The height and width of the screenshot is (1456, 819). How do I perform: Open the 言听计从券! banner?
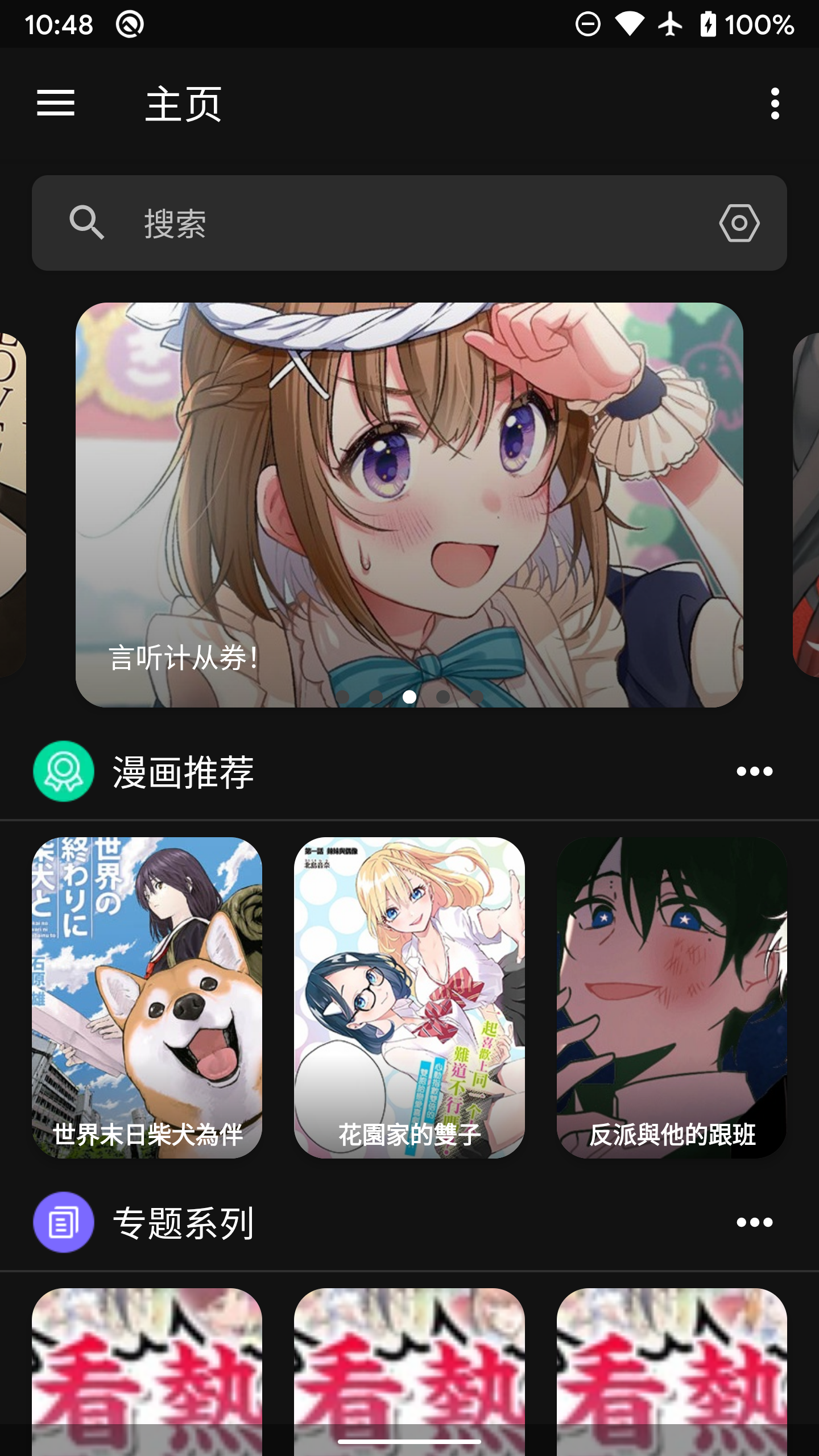pyautogui.click(x=409, y=504)
